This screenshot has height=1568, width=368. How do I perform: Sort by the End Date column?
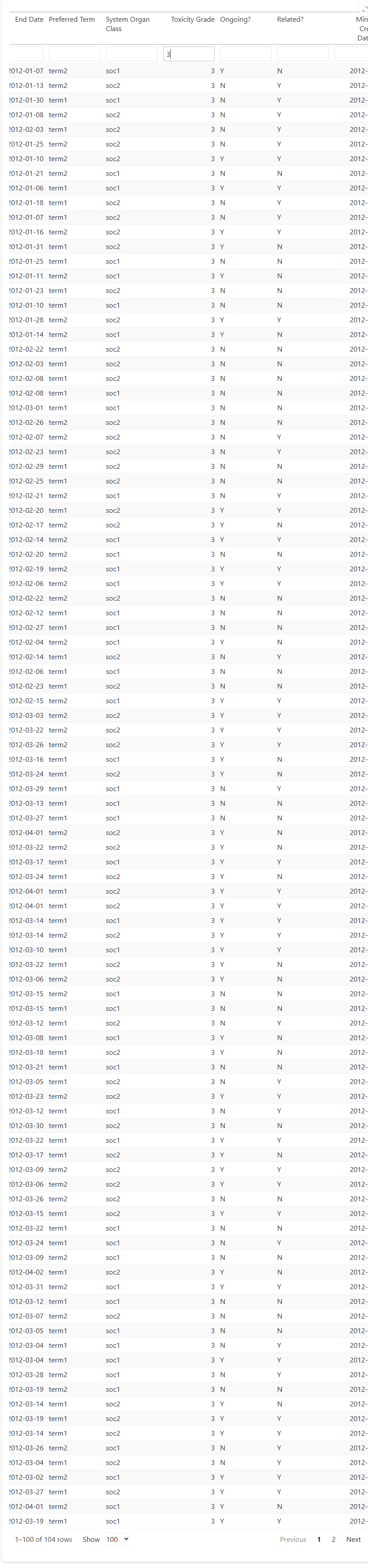pyautogui.click(x=29, y=20)
